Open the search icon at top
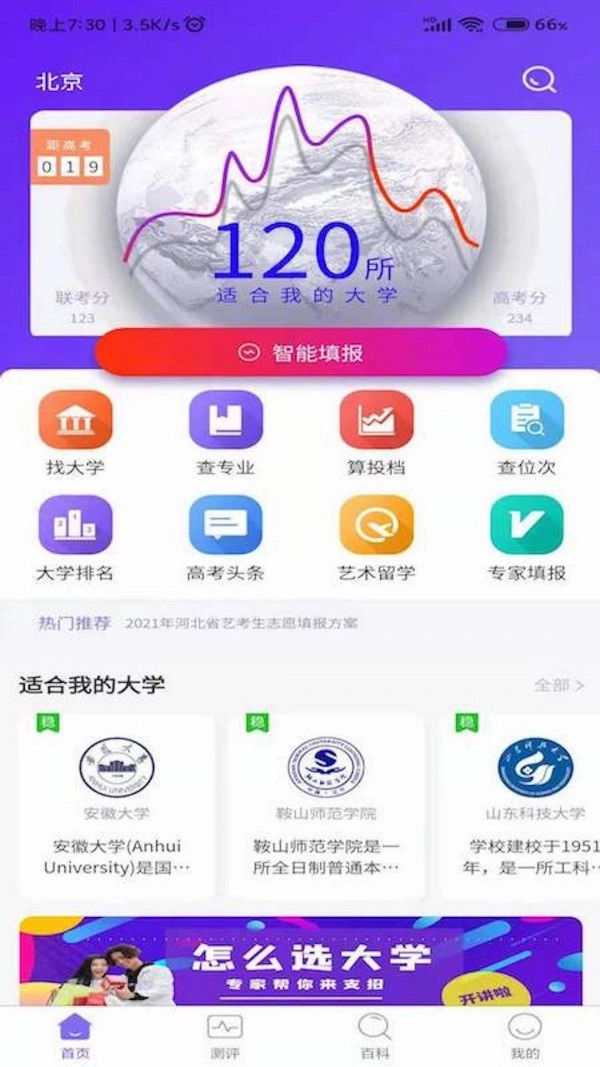600x1067 pixels. 539,80
